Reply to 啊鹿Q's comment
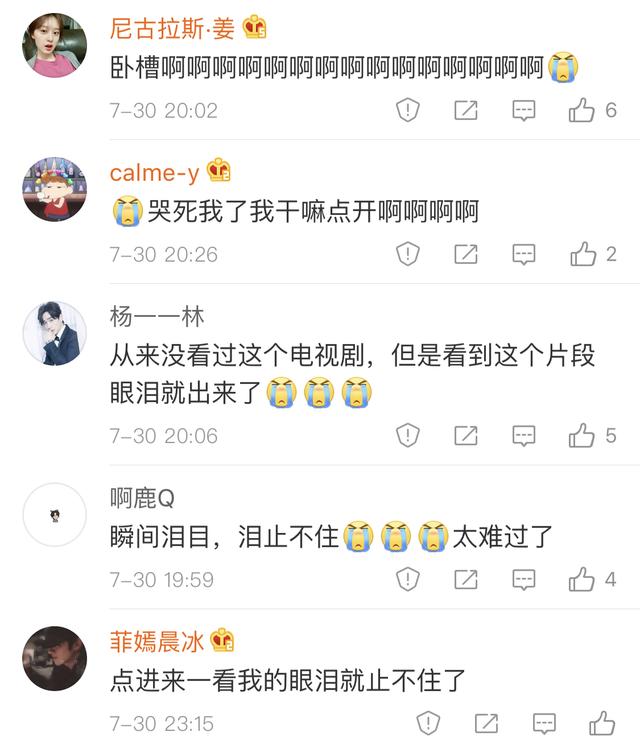 [x=524, y=579]
